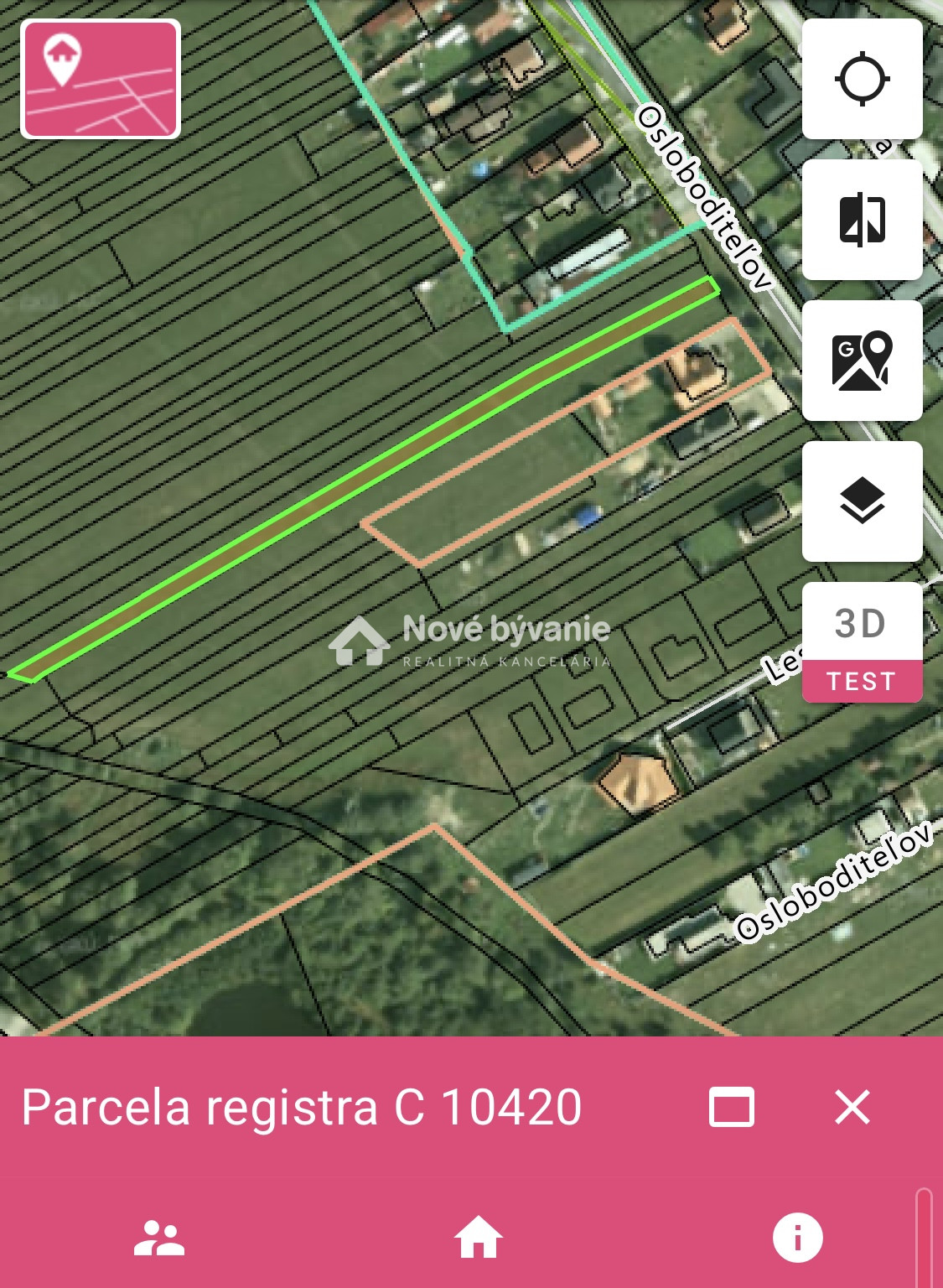Open the parcel info tab

point(797,1238)
